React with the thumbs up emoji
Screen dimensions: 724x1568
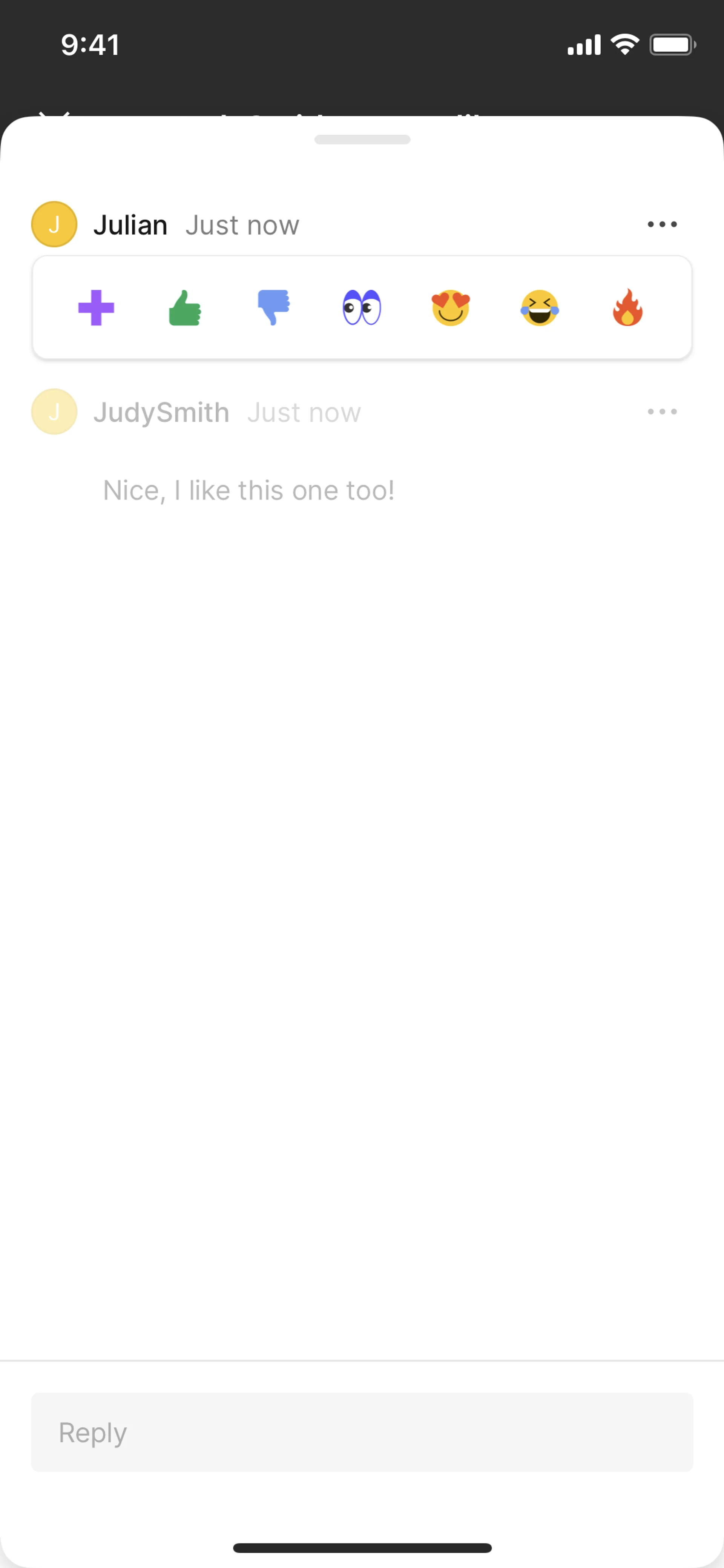coord(184,308)
